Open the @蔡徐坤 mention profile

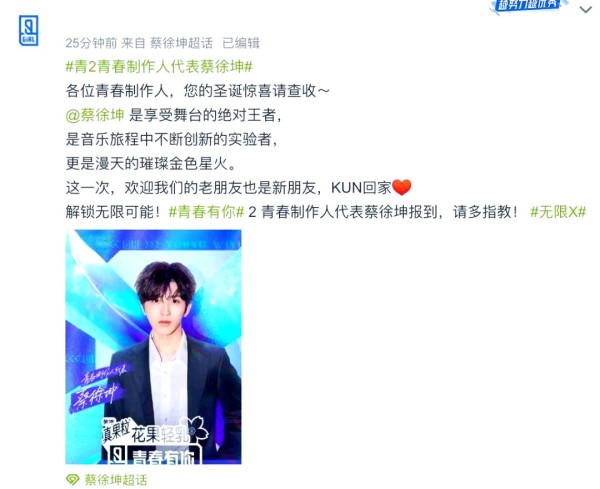tap(95, 114)
